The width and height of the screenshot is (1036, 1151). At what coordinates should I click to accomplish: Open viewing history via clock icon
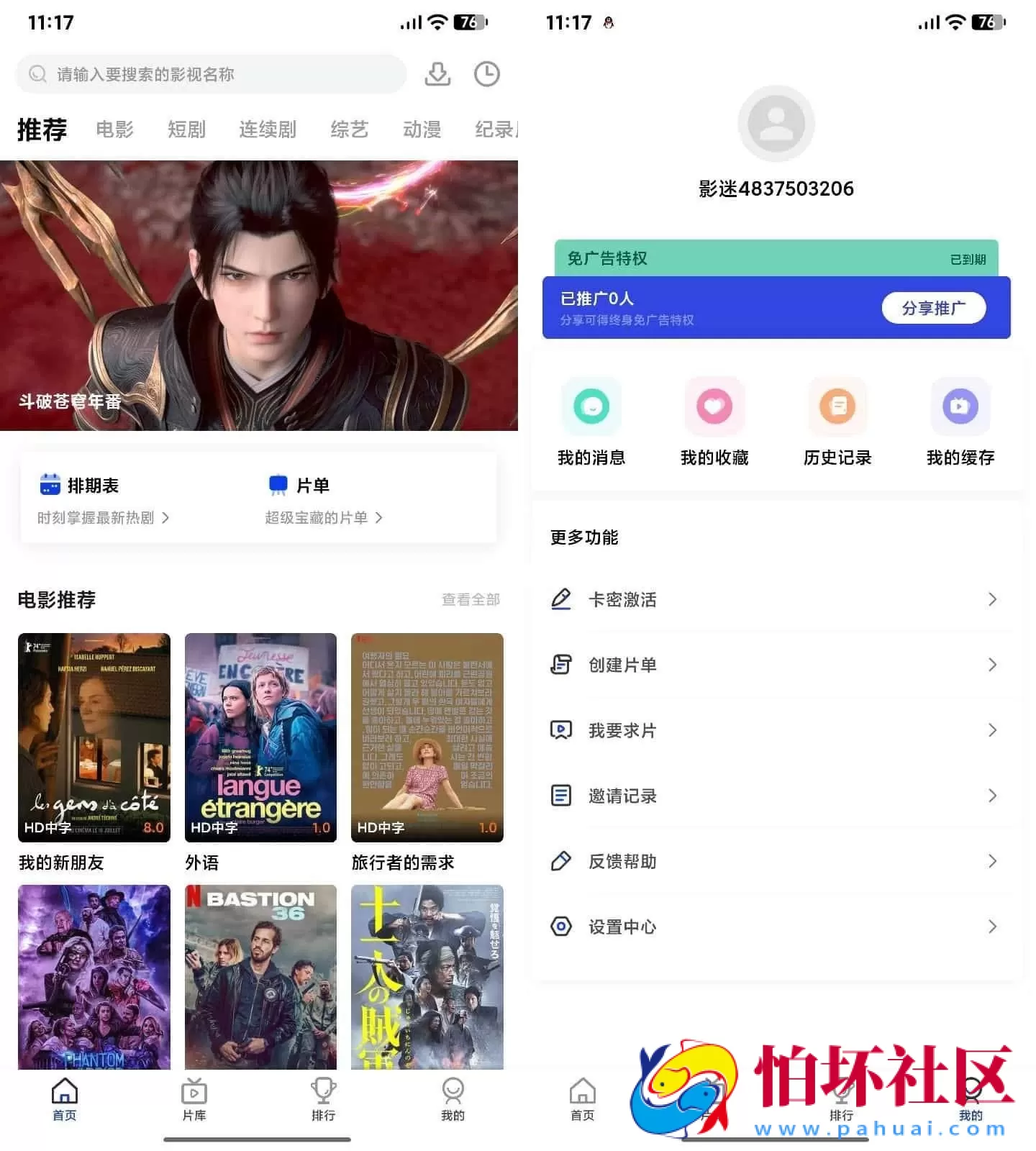pyautogui.click(x=487, y=74)
